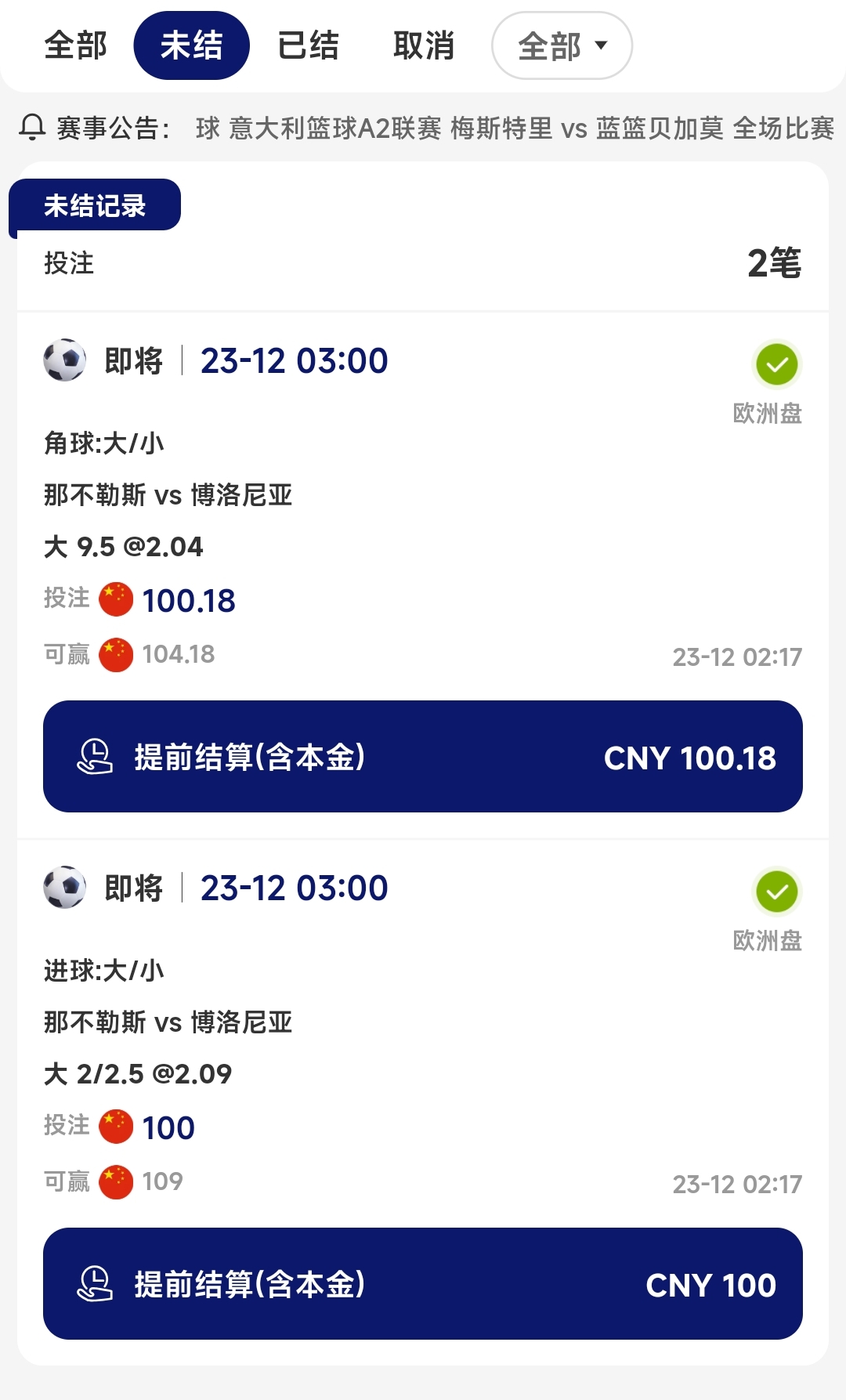Click the China flag next to 投注 100
Viewport: 846px width, 1400px height.
pos(114,1127)
